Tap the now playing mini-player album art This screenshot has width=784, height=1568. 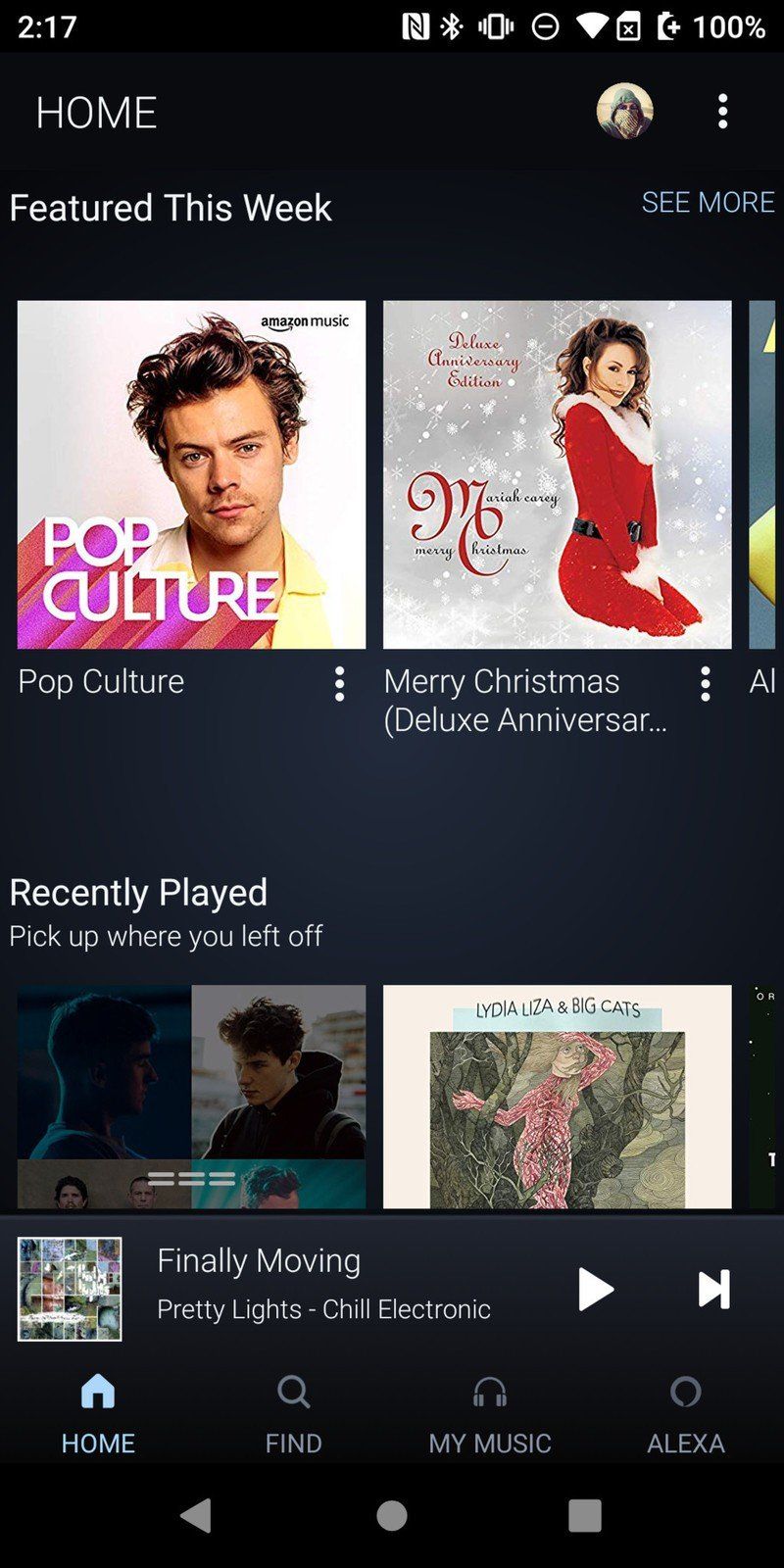(69, 1290)
